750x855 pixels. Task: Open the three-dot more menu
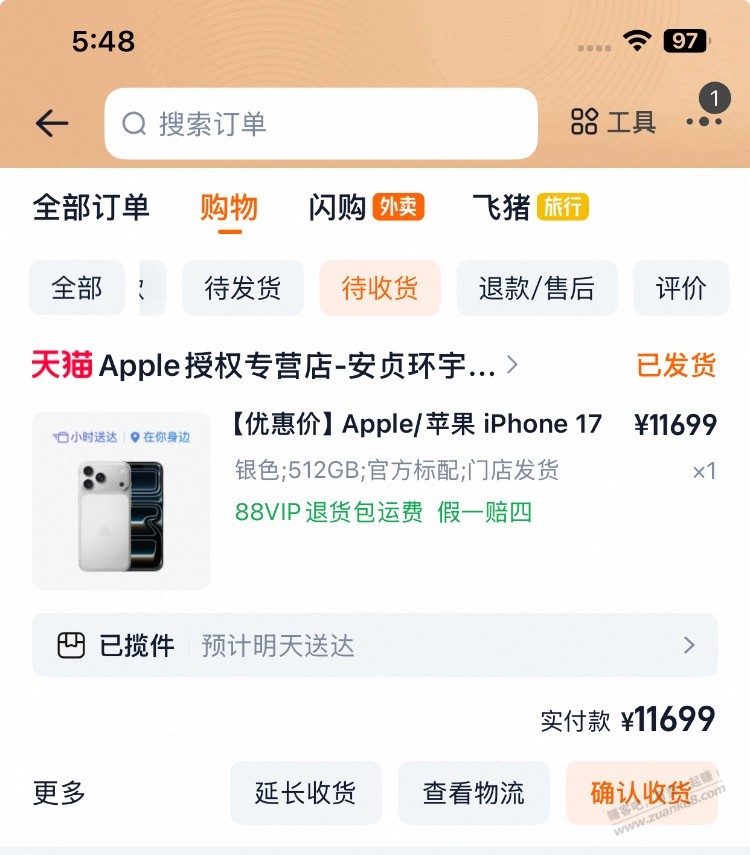click(x=704, y=121)
